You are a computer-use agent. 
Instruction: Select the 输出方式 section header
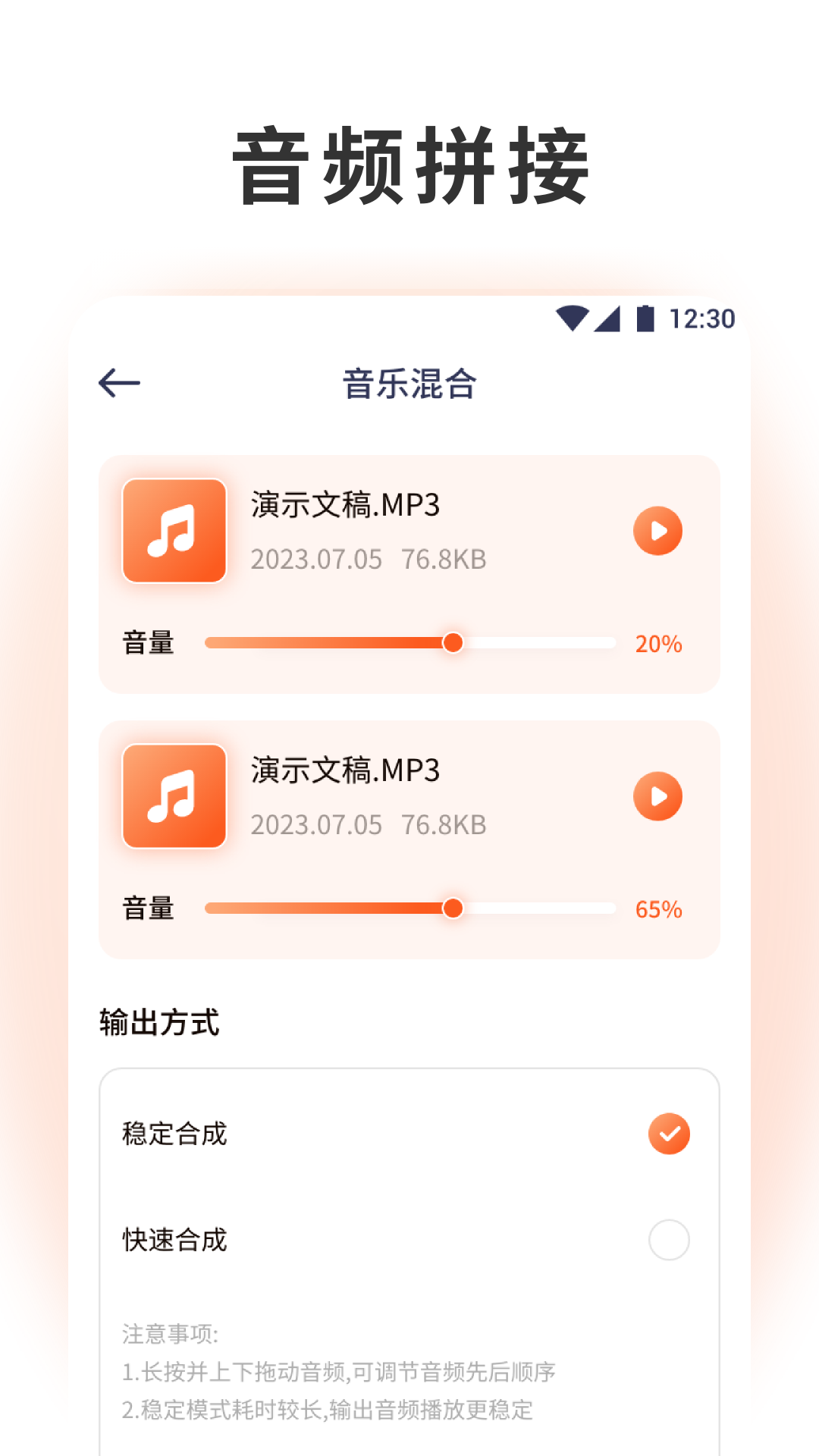160,1021
